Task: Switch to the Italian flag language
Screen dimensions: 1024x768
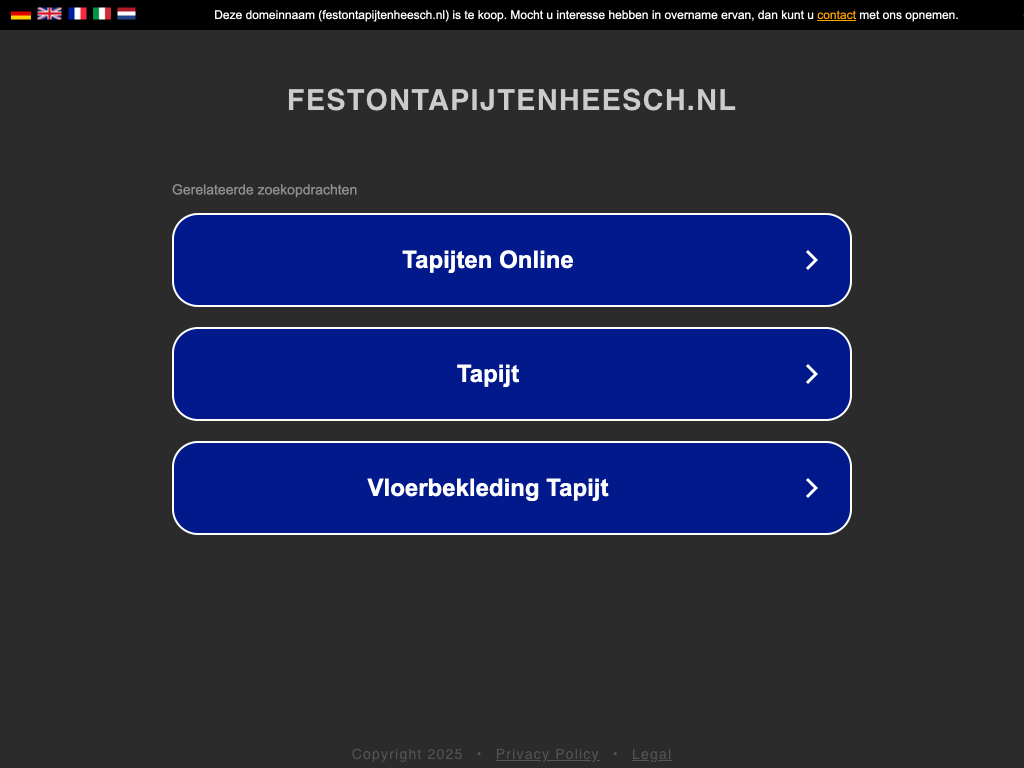Action: pyautogui.click(x=102, y=14)
